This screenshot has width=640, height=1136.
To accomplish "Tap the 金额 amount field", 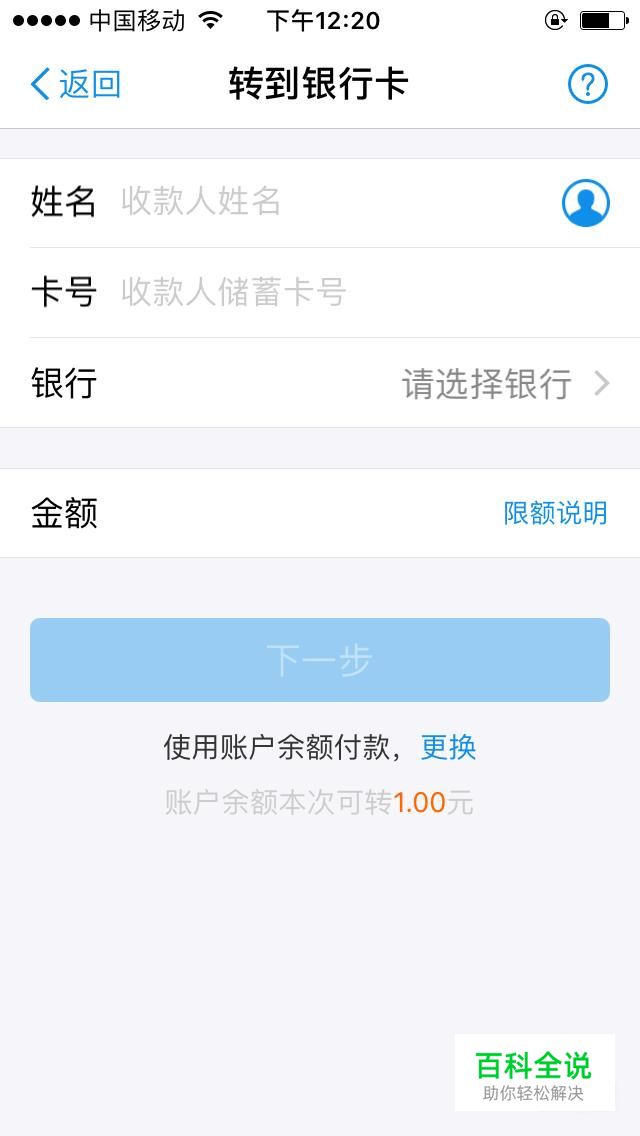I will click(x=297, y=514).
